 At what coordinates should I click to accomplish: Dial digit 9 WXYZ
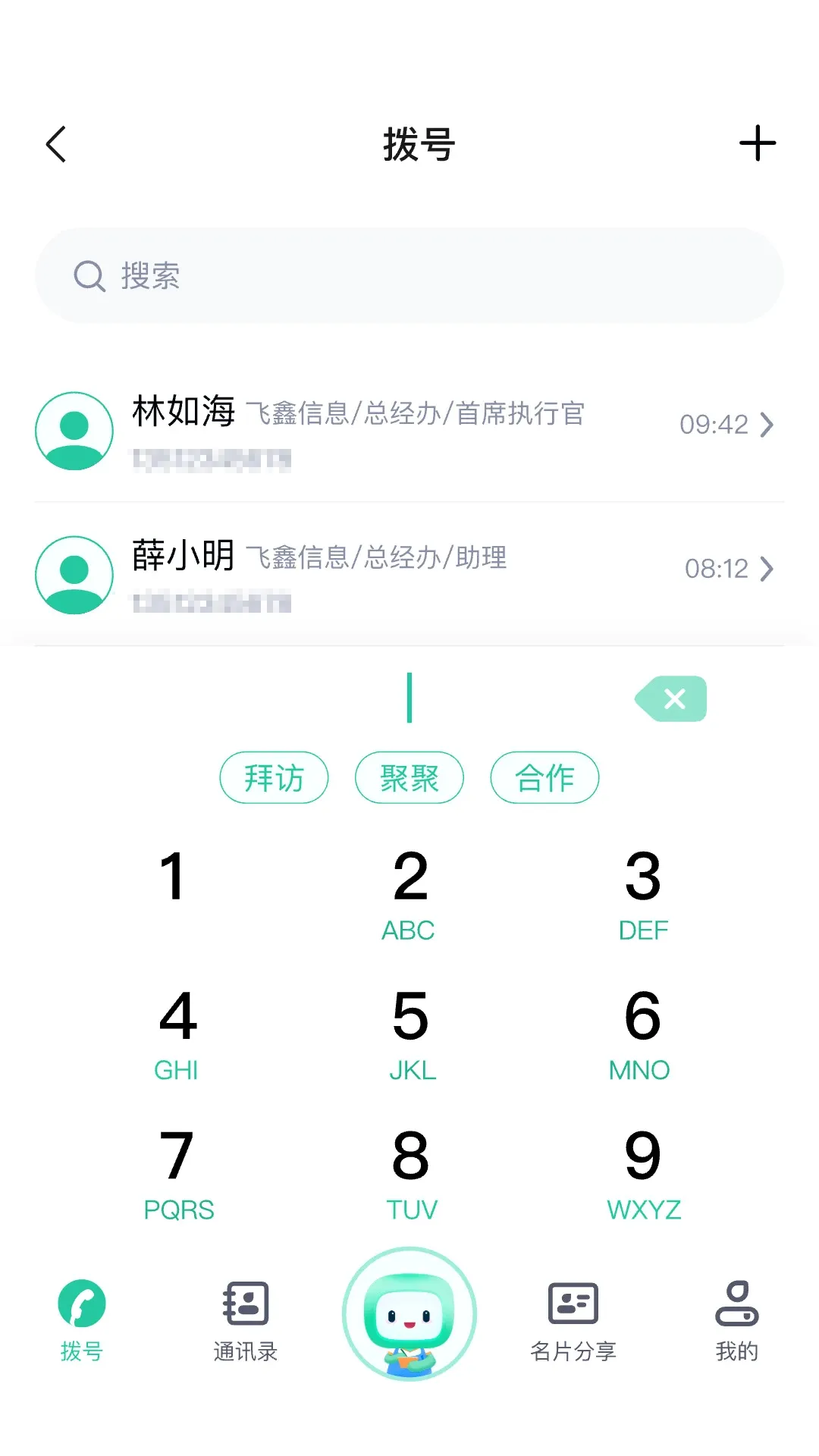[x=643, y=1173]
